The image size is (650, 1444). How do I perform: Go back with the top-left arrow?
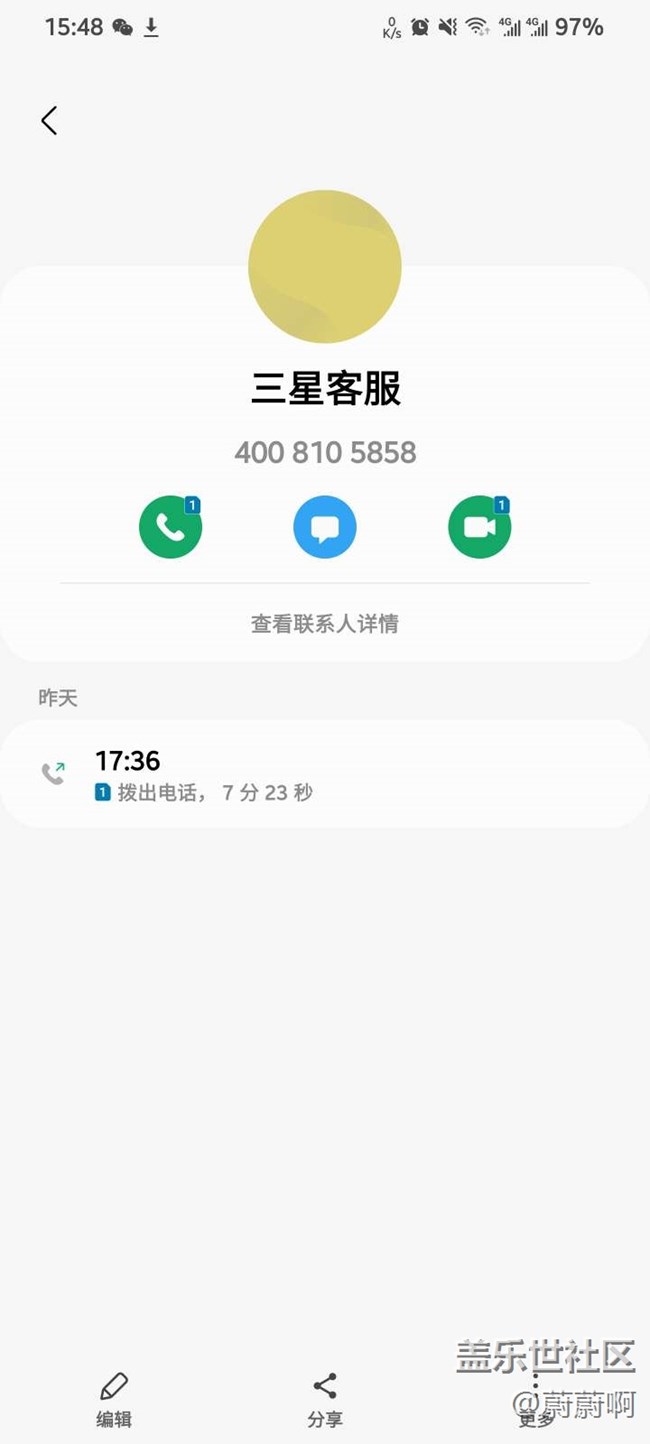click(x=49, y=121)
